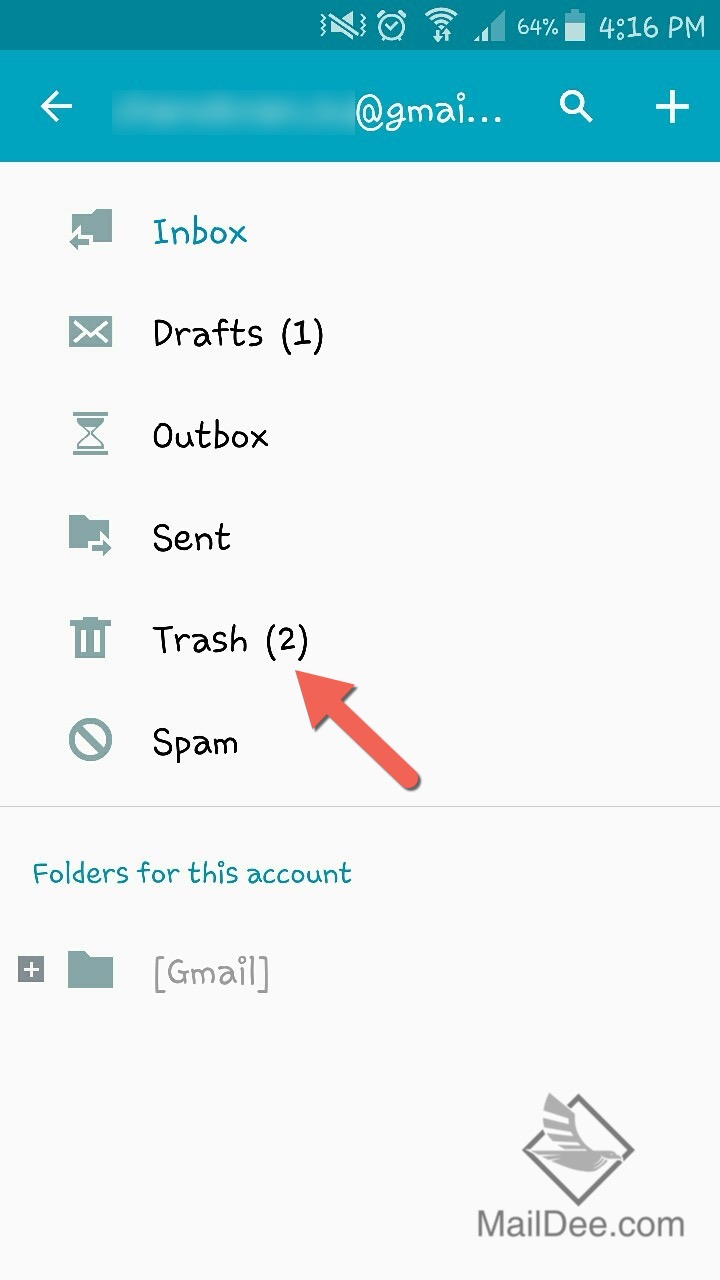Screen dimensions: 720x1280
Task: Open the Inbox folder icon
Action: [89, 228]
